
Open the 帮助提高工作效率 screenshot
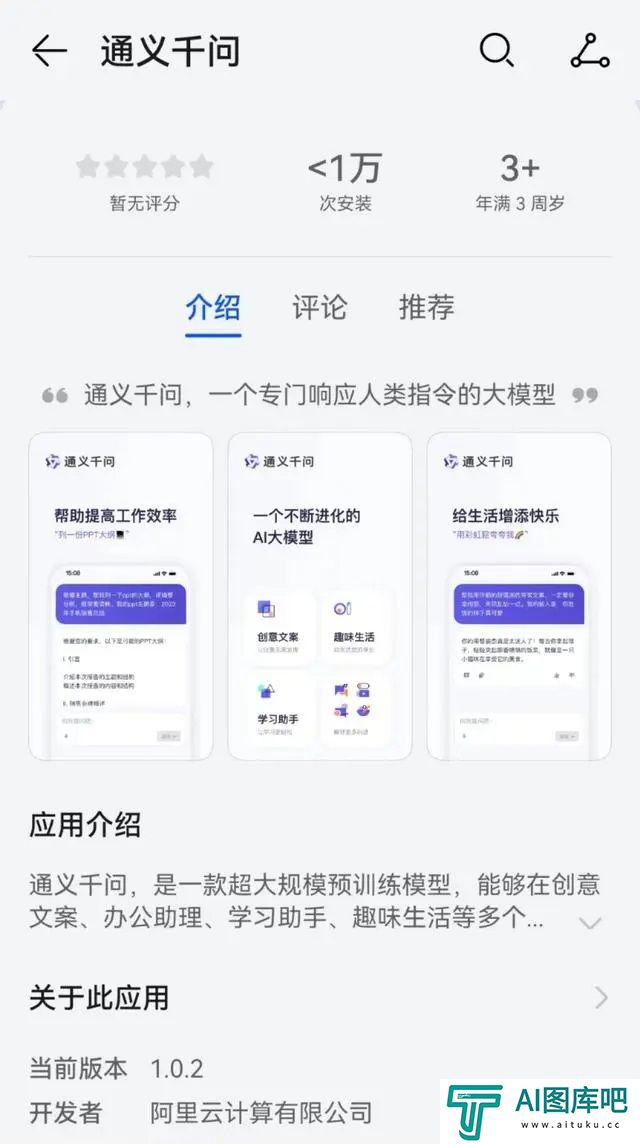click(120, 596)
